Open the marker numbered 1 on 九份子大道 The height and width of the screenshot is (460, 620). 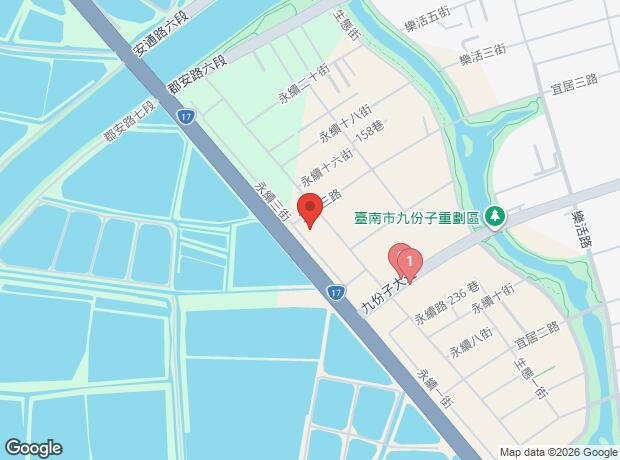coord(410,264)
